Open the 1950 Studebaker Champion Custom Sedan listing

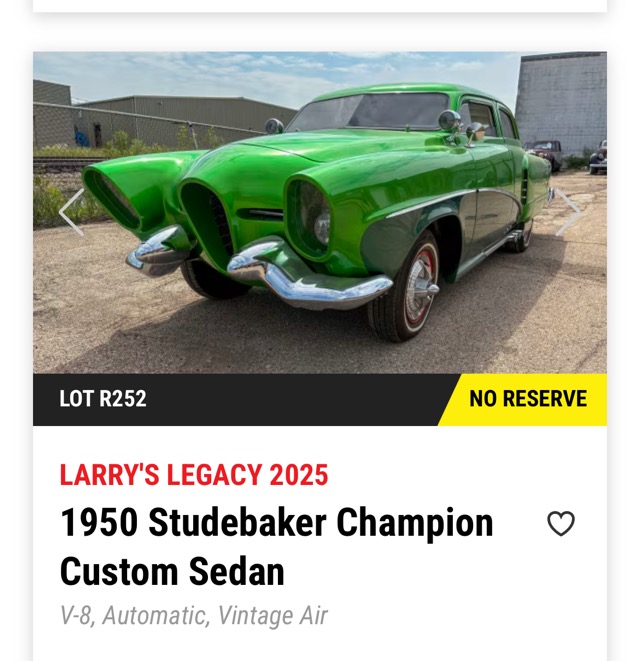pyautogui.click(x=276, y=547)
